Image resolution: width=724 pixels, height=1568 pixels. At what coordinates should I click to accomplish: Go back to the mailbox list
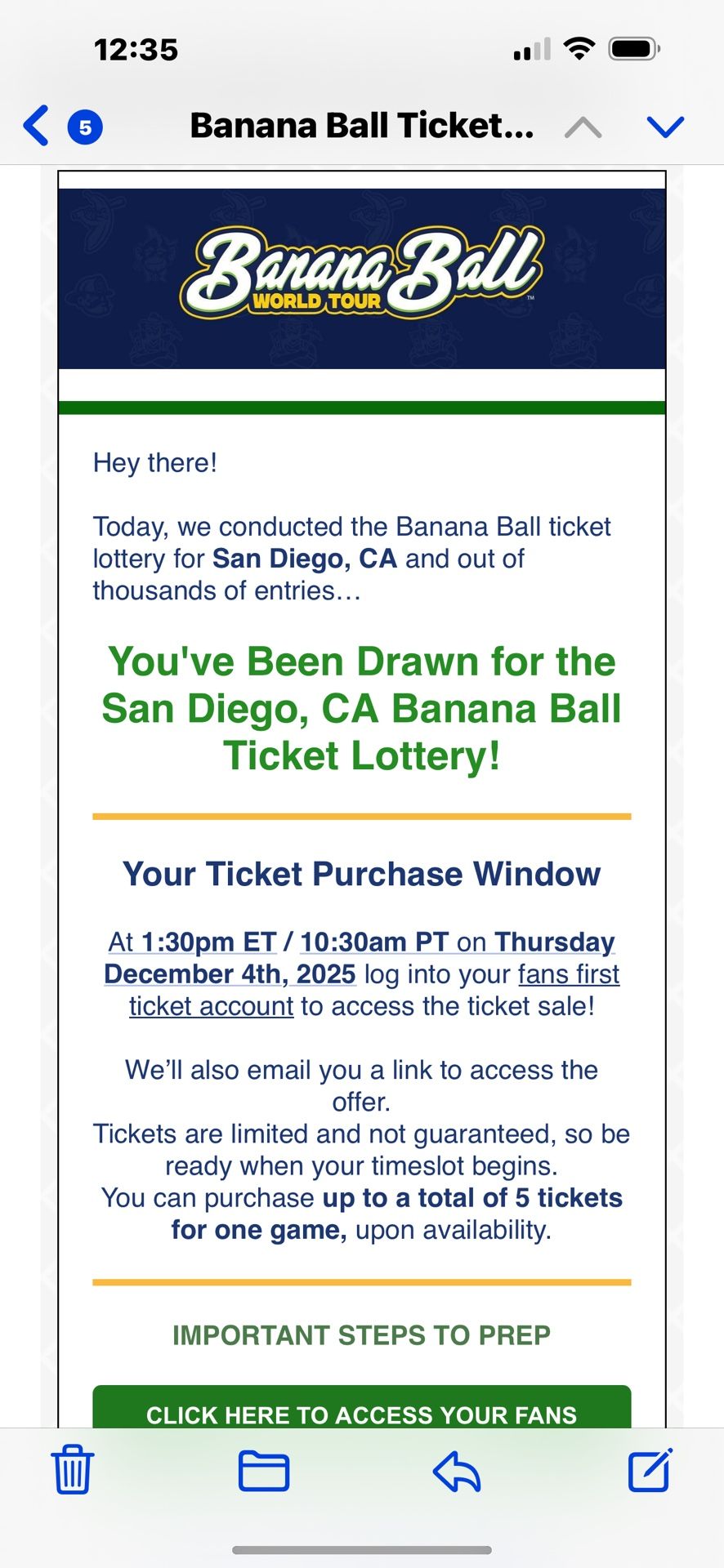38,127
